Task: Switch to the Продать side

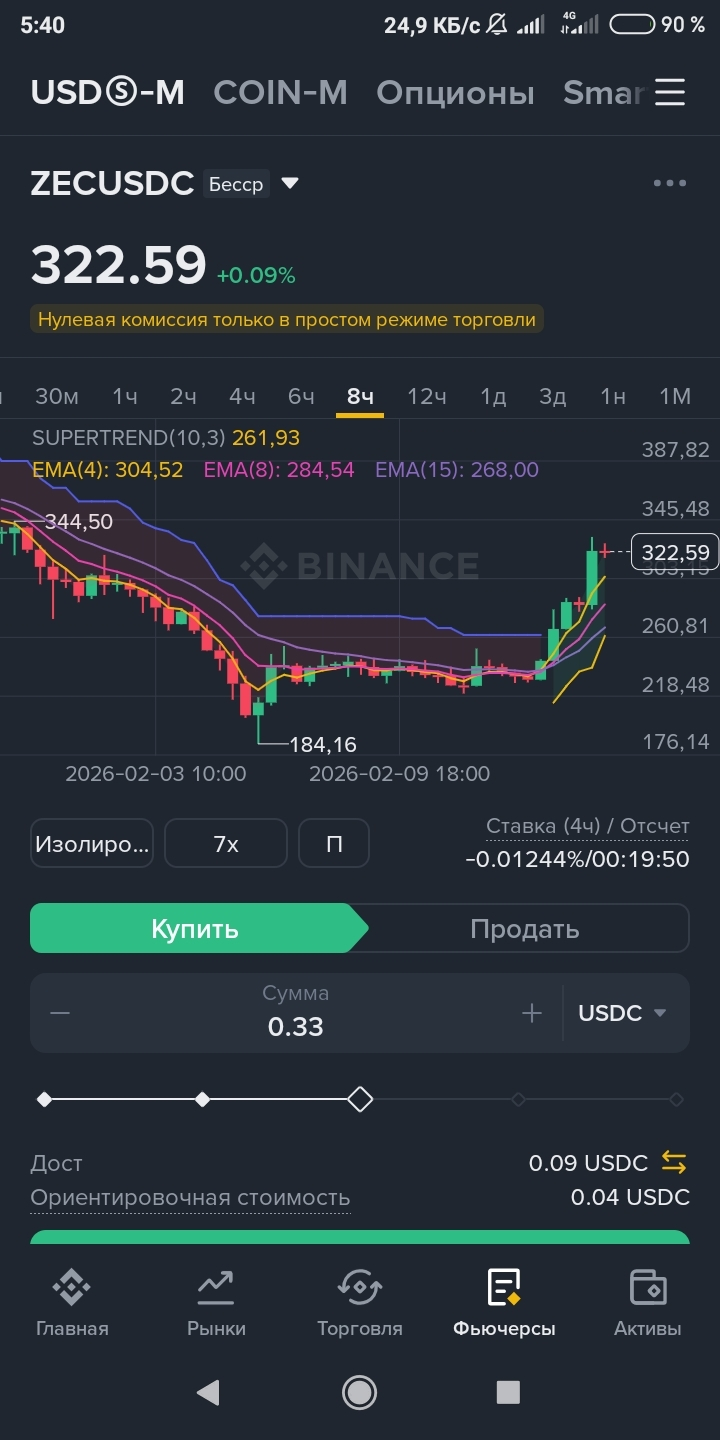Action: point(525,928)
